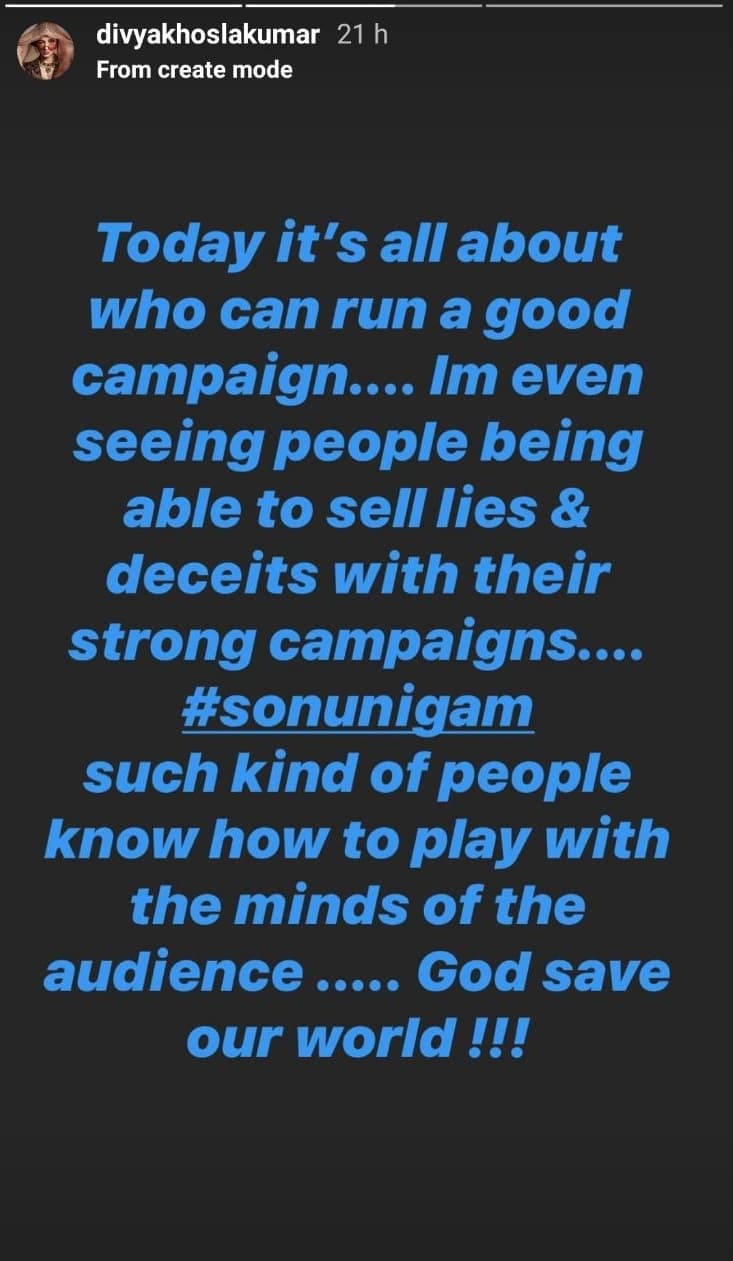Open divyakhoslakumar's profile picture
Viewport: 733px width, 1261px height.
point(46,51)
